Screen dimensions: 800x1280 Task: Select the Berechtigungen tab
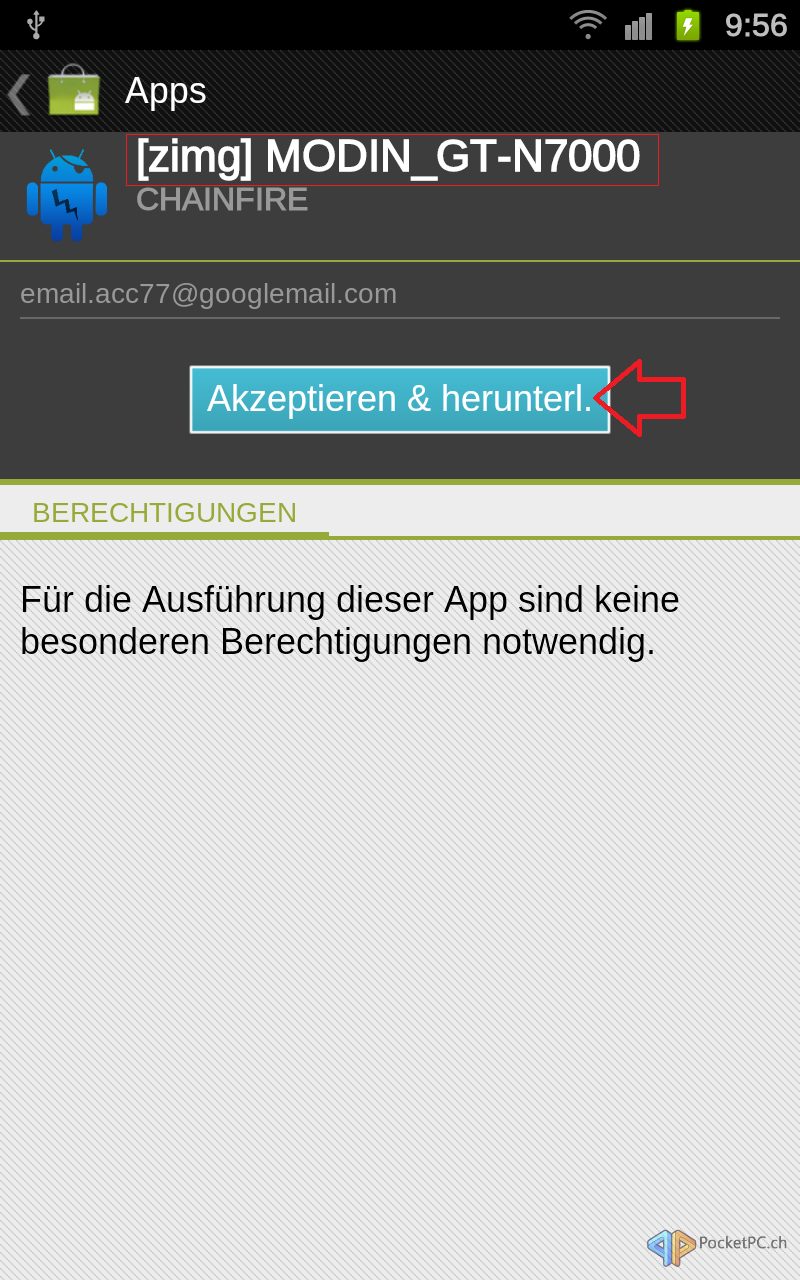pyautogui.click(x=164, y=512)
